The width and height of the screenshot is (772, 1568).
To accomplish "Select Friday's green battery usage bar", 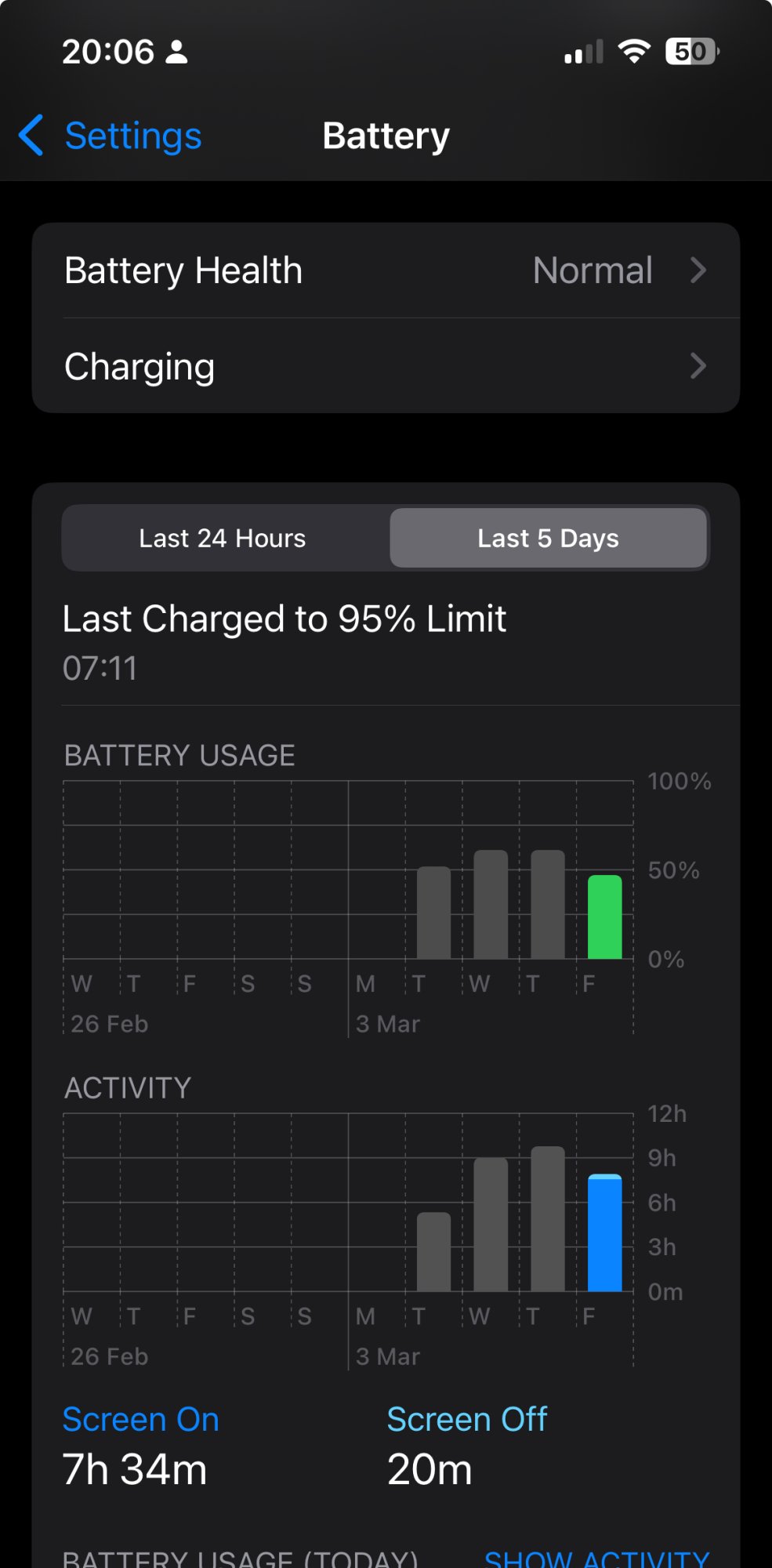I will coord(604,916).
